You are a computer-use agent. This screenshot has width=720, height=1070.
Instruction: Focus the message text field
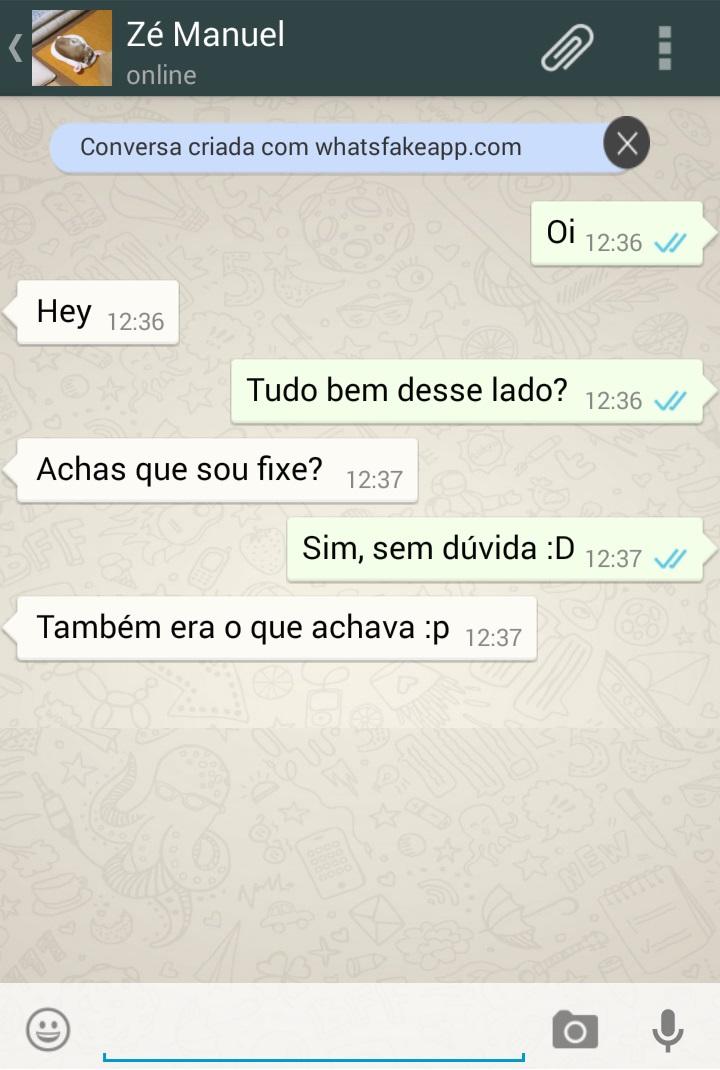point(313,1030)
